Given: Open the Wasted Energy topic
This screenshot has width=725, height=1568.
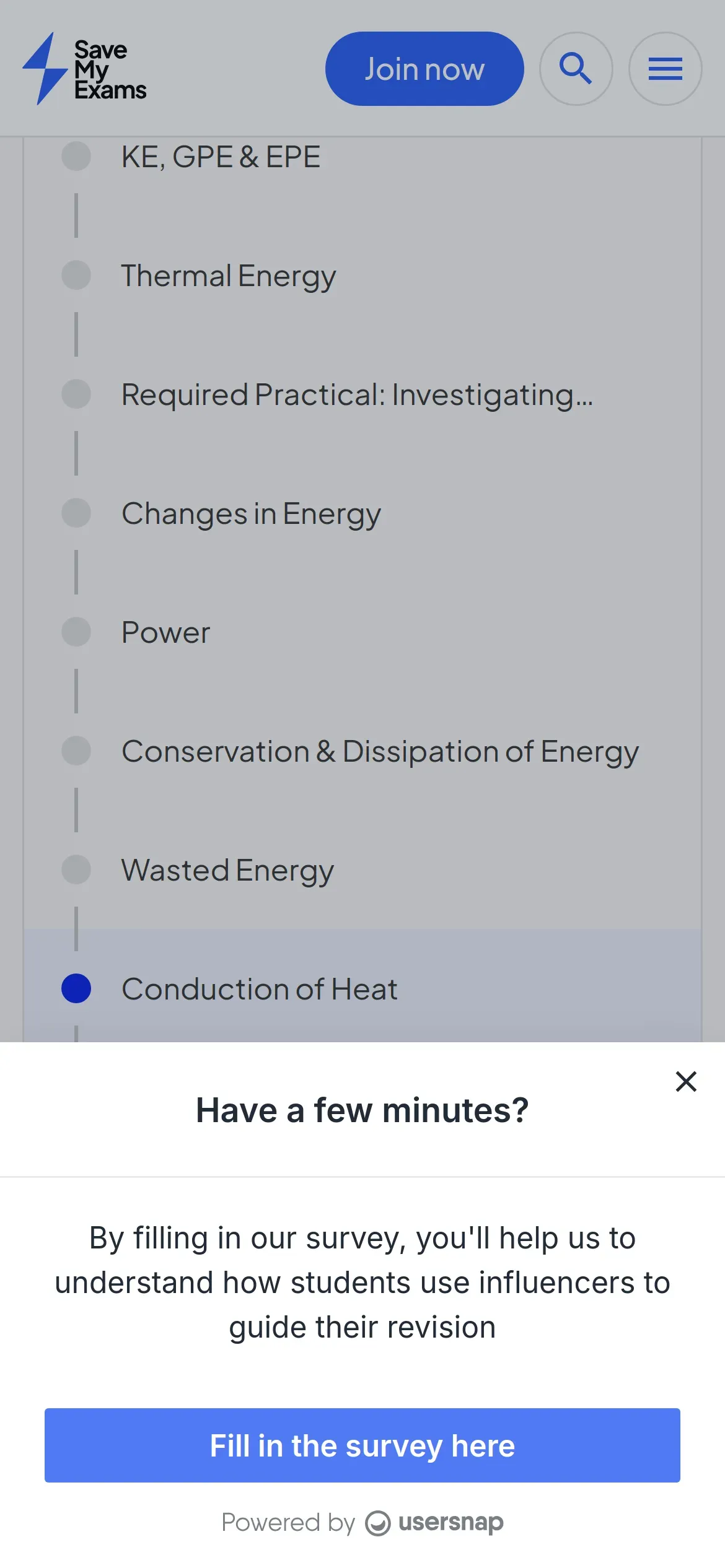Looking at the screenshot, I should coord(227,871).
